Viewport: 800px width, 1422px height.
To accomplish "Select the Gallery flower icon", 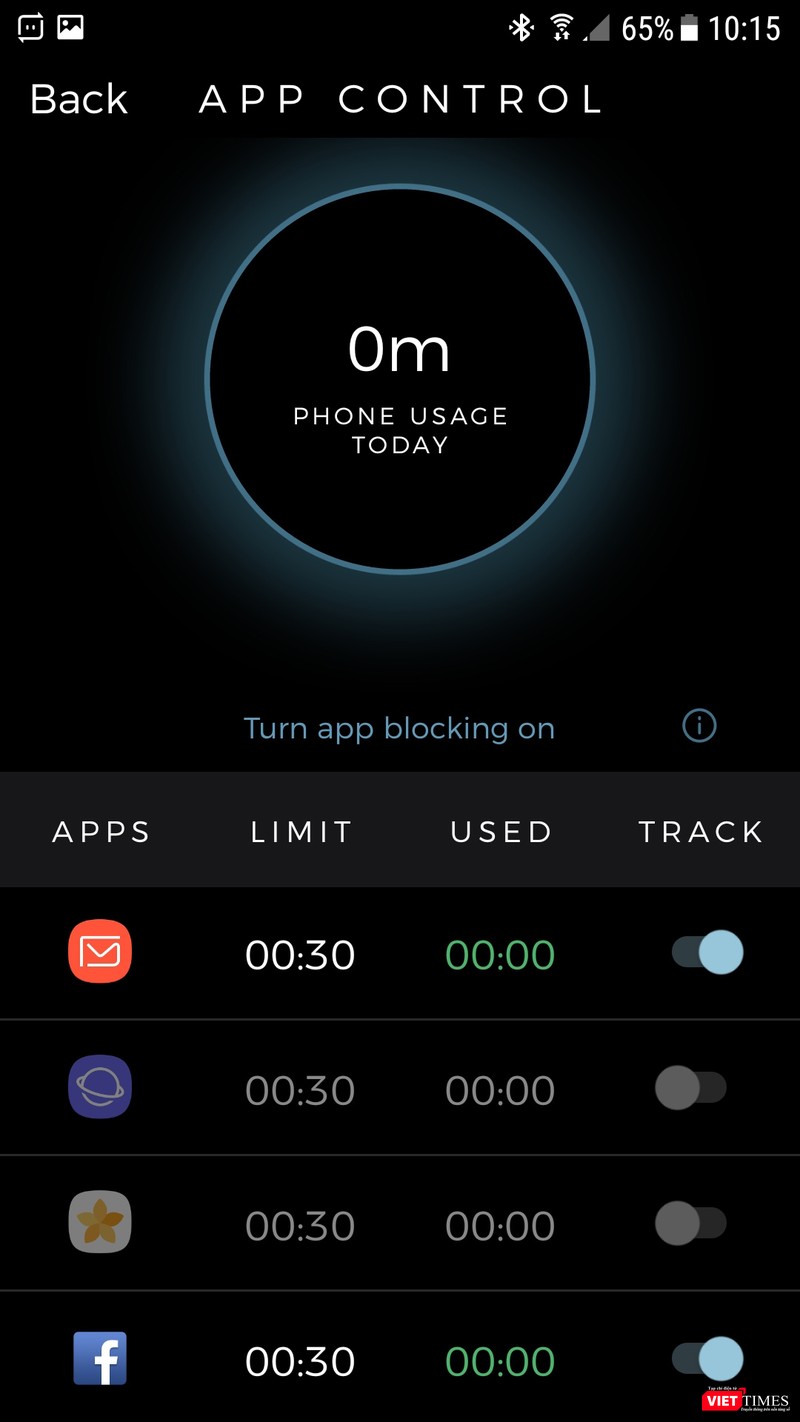I will click(100, 1224).
